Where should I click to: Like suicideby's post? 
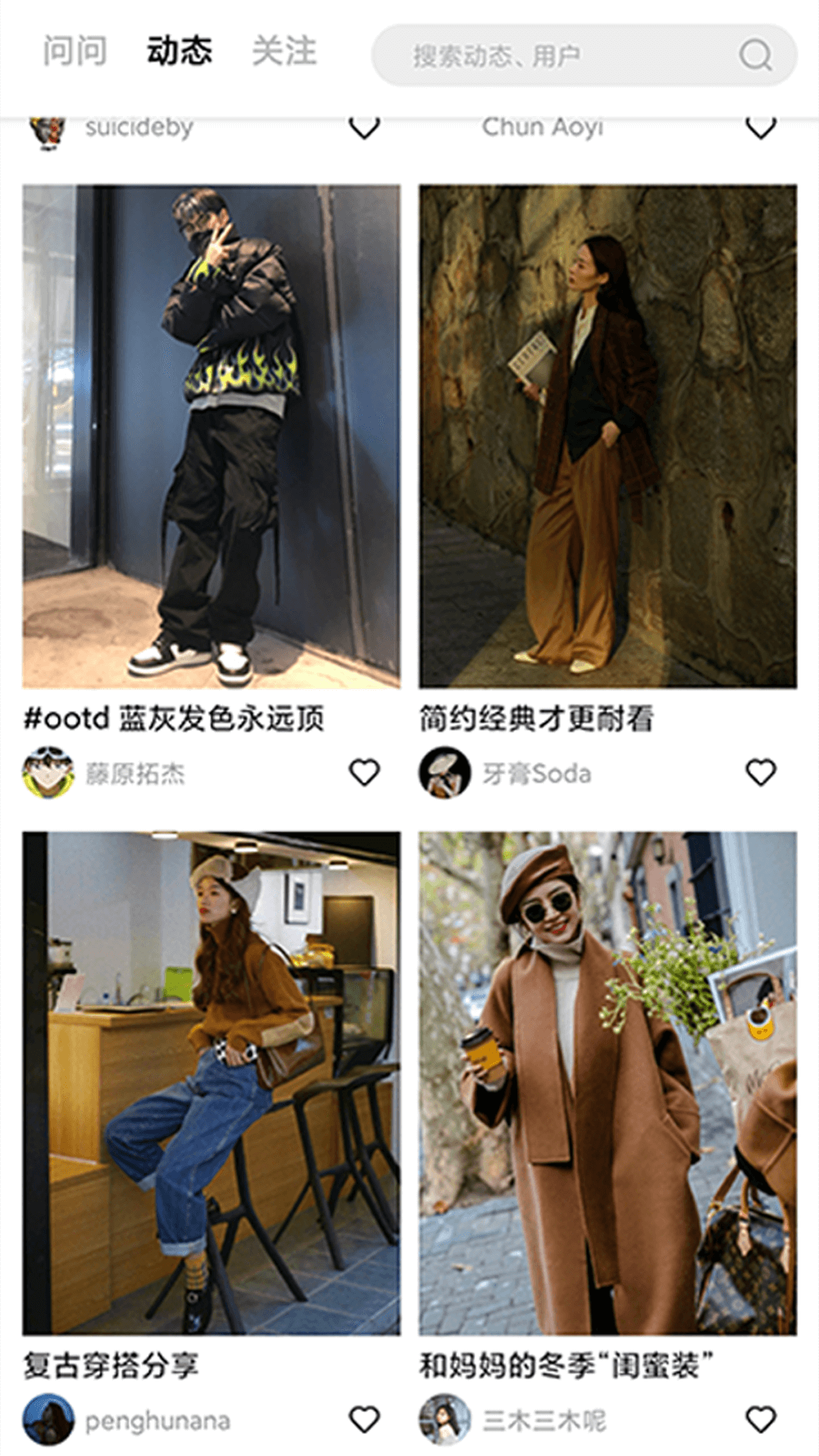364,127
